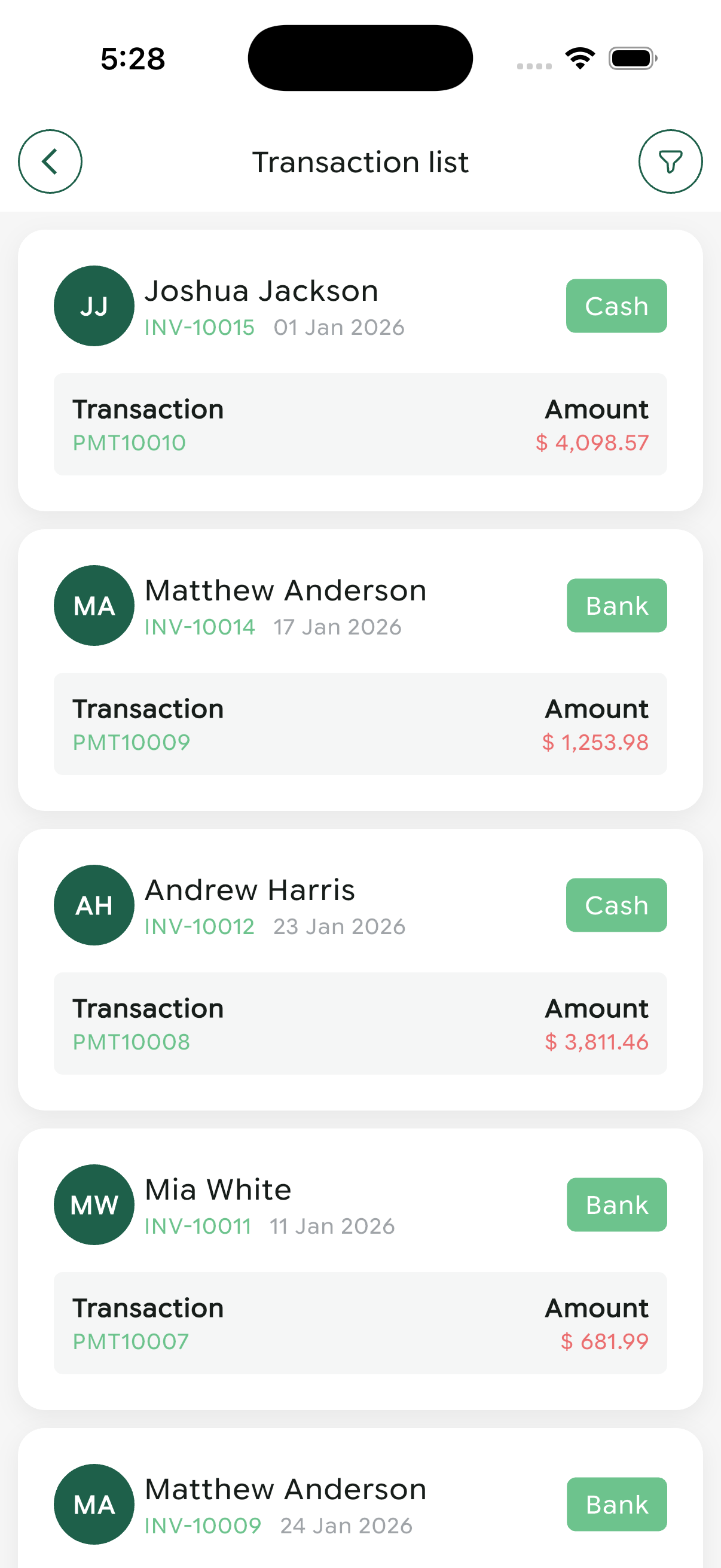Select the Cash badge on Andrew Harris's card
The height and width of the screenshot is (1568, 721).
[x=616, y=905]
